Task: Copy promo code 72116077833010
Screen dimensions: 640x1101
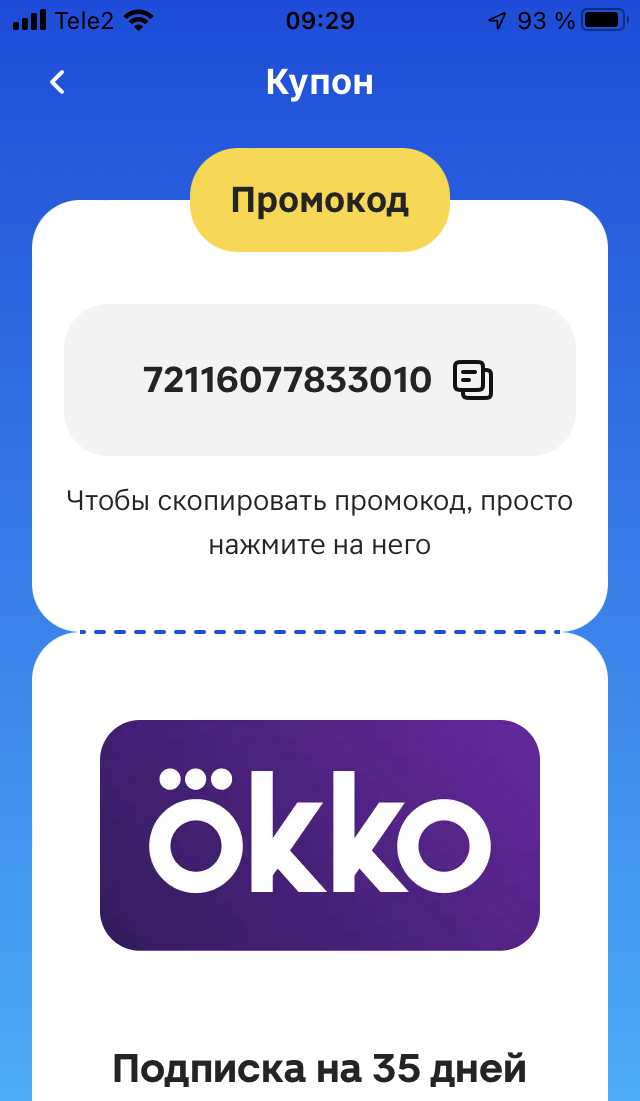Action: point(473,380)
